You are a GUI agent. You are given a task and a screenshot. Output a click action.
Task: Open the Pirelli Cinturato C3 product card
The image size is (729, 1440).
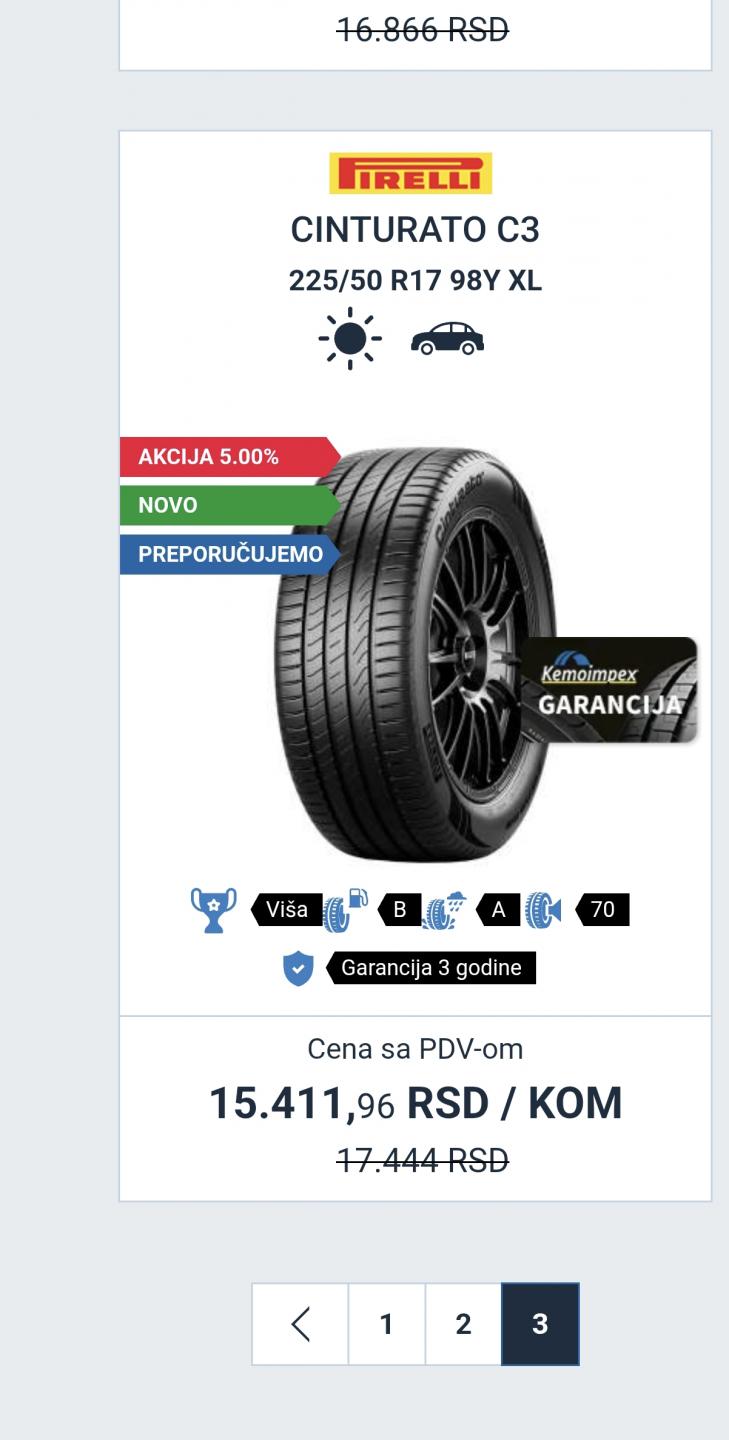coord(415,230)
